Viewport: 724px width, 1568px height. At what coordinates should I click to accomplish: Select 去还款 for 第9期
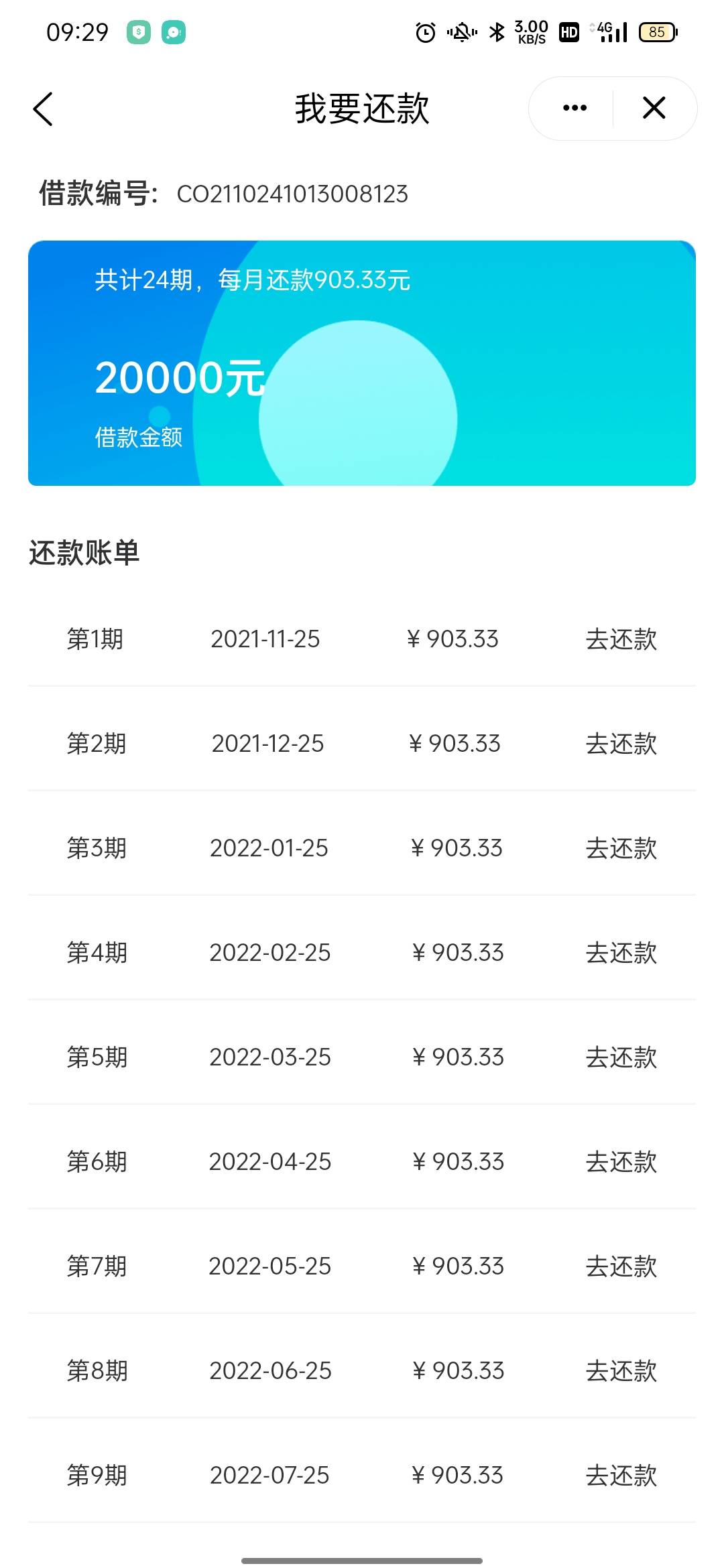click(x=621, y=1476)
